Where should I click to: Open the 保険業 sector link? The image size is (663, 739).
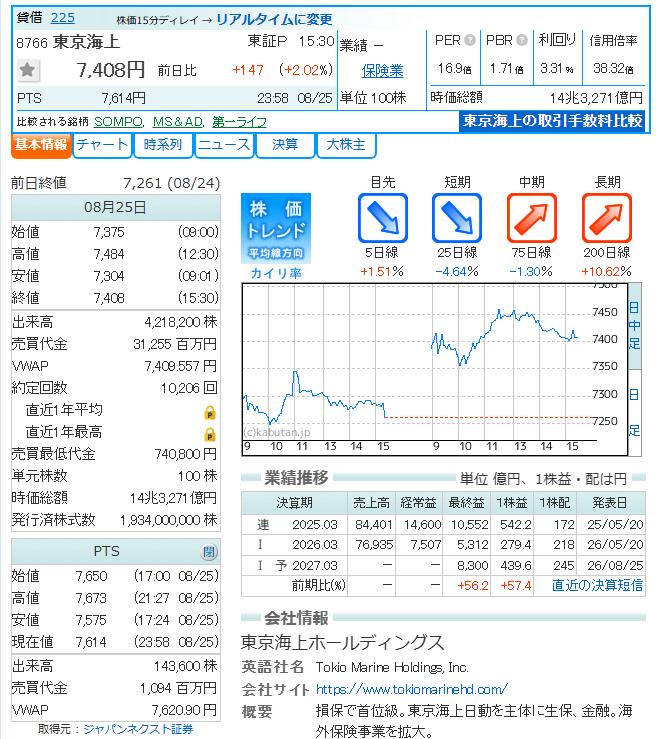[382, 71]
